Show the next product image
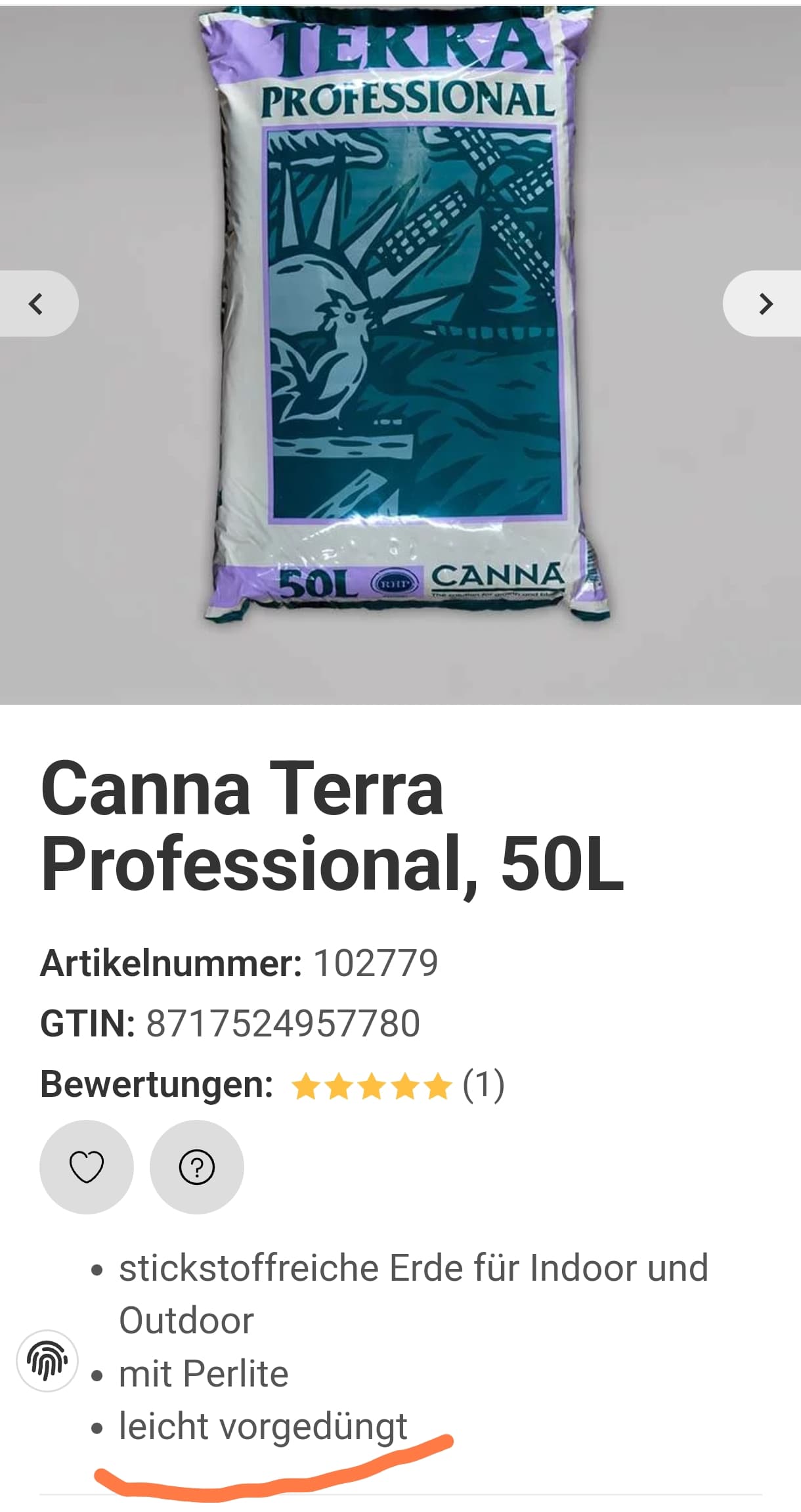The height and width of the screenshot is (1512, 801). pyautogui.click(x=763, y=303)
